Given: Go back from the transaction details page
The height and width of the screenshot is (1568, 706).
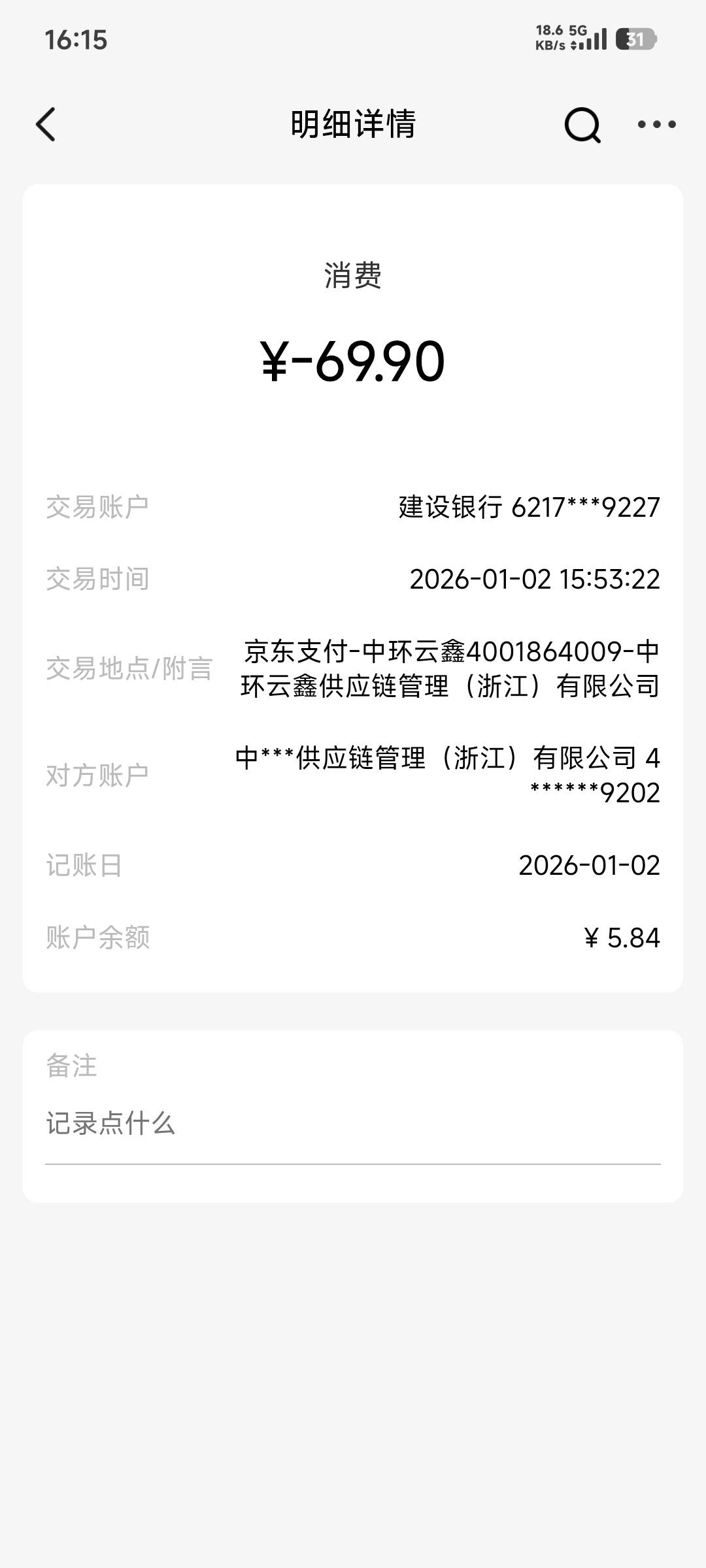Looking at the screenshot, I should [x=46, y=124].
